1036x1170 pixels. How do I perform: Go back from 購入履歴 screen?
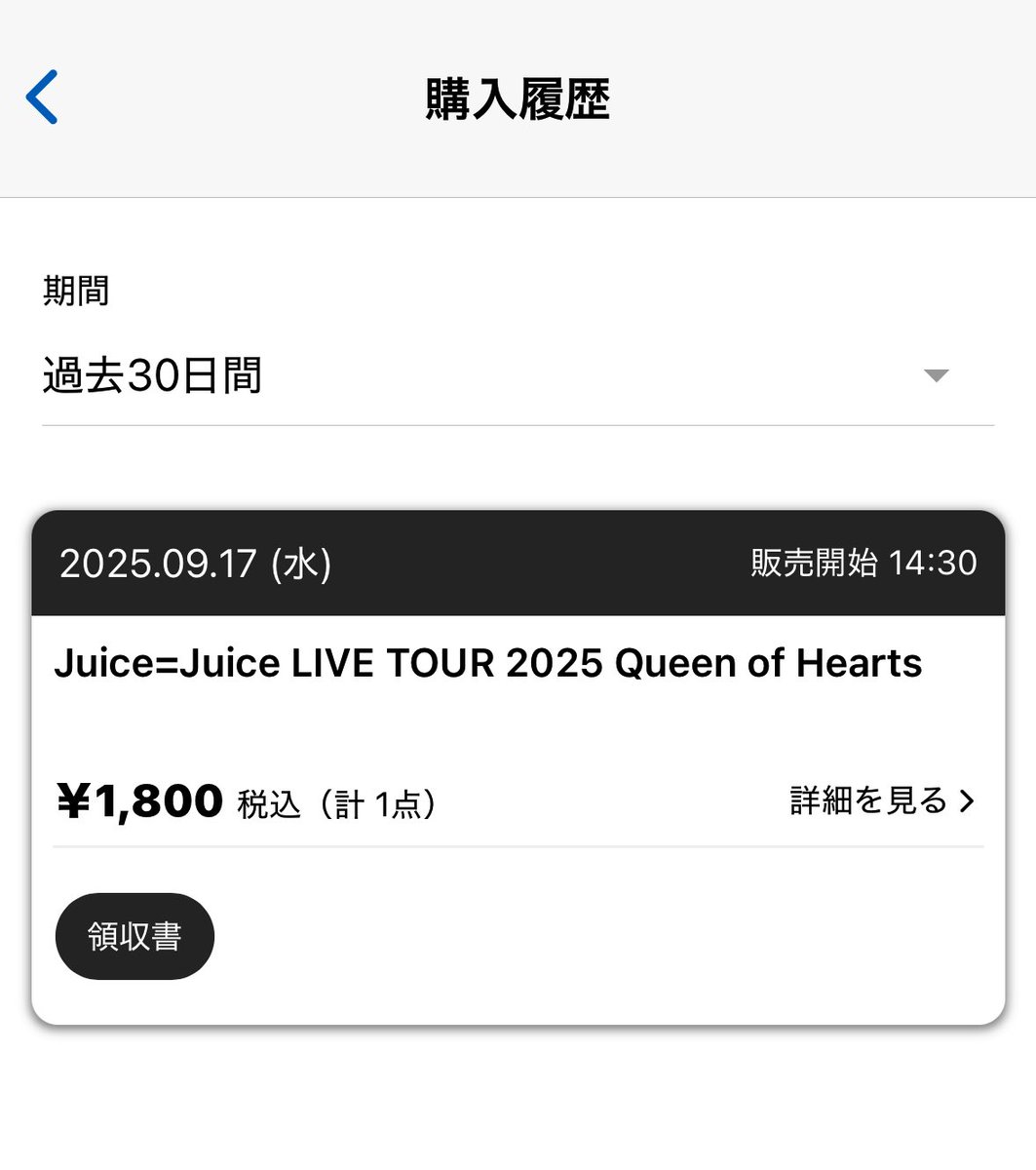tap(43, 97)
